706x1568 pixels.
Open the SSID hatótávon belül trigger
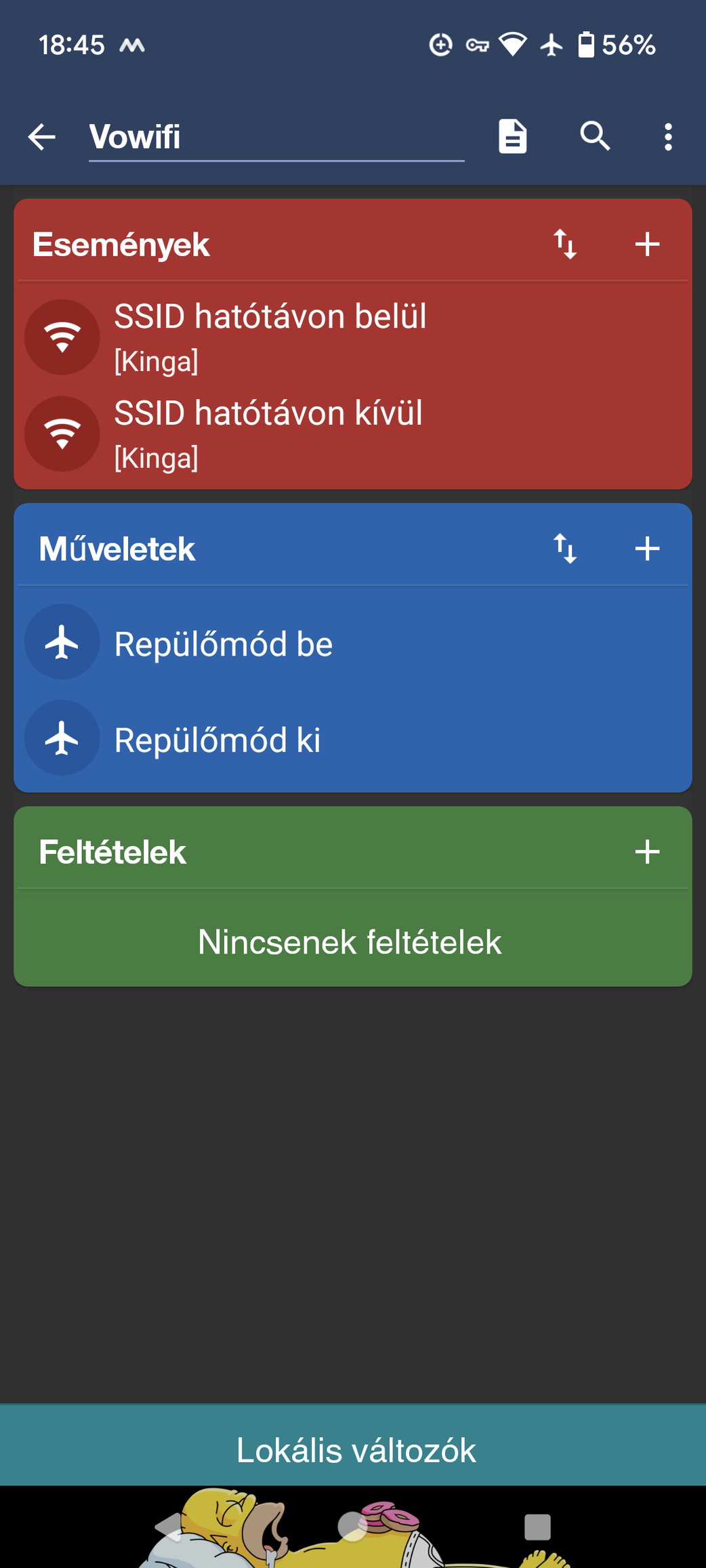(x=353, y=337)
